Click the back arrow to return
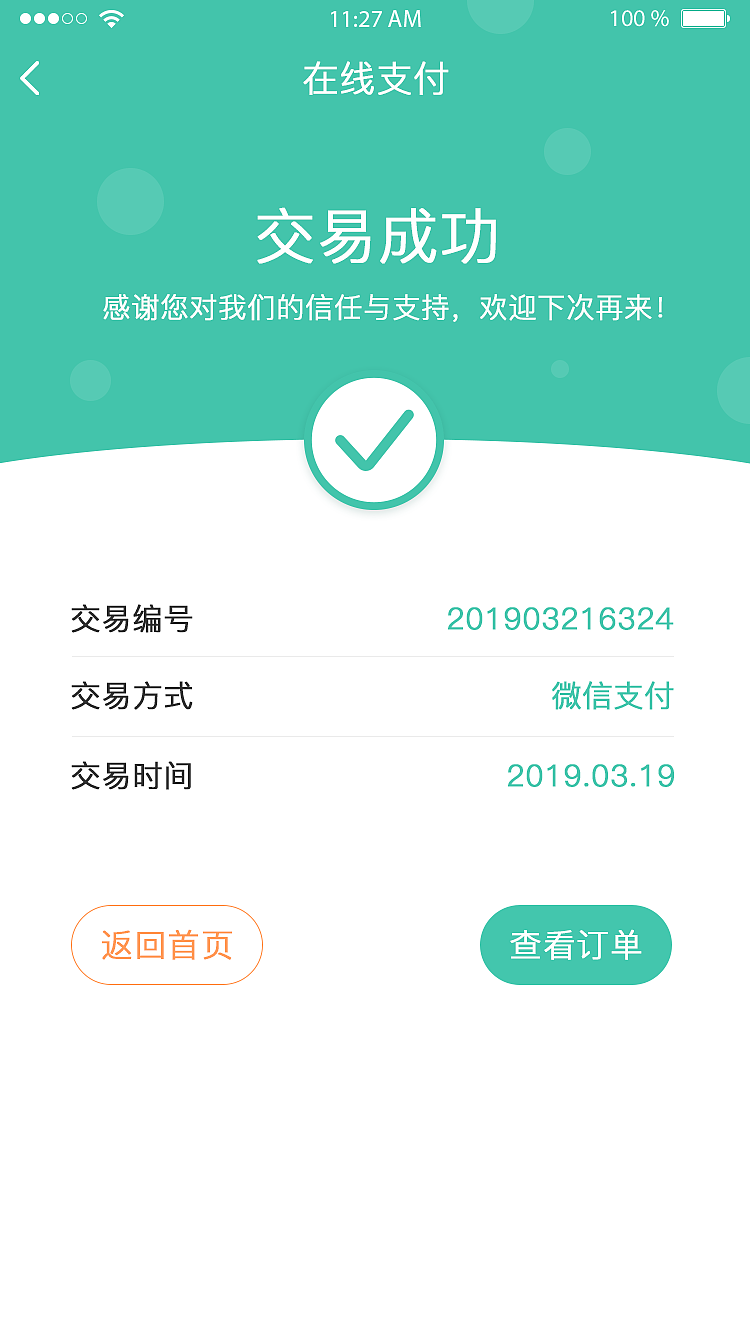This screenshot has width=750, height=1334. (29, 78)
